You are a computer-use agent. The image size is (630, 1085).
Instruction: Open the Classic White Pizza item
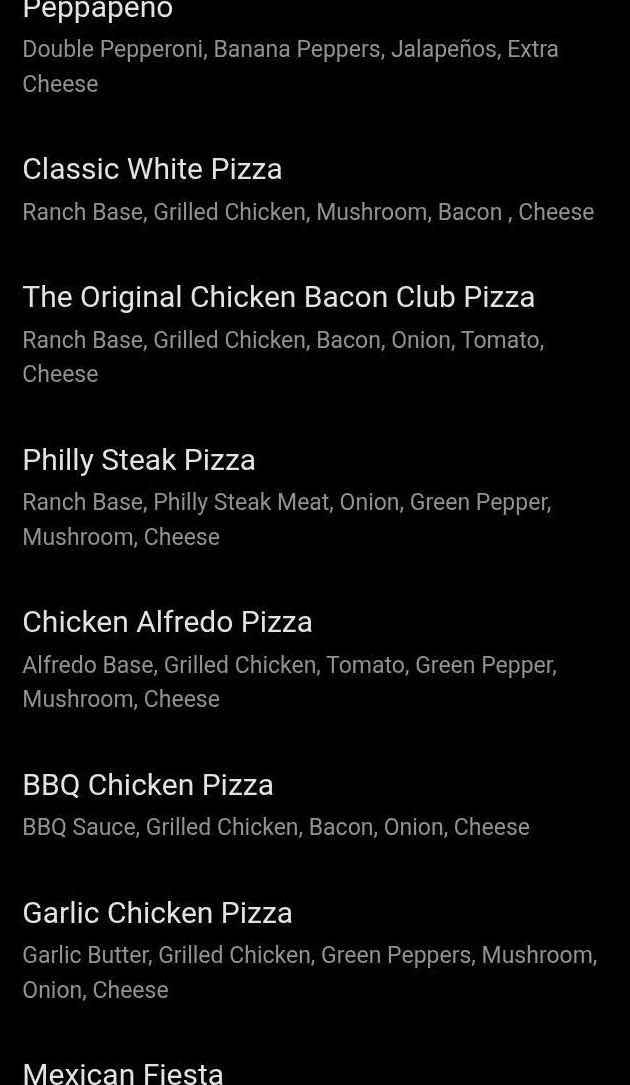[152, 169]
